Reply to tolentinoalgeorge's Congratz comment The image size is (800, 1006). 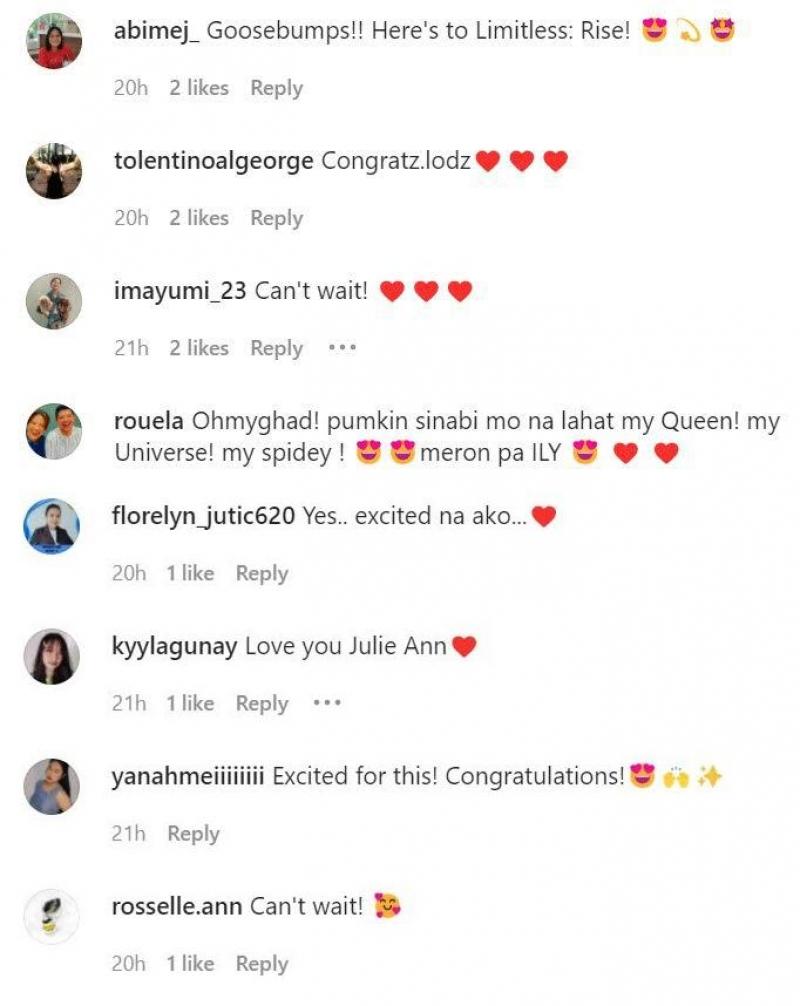[276, 218]
